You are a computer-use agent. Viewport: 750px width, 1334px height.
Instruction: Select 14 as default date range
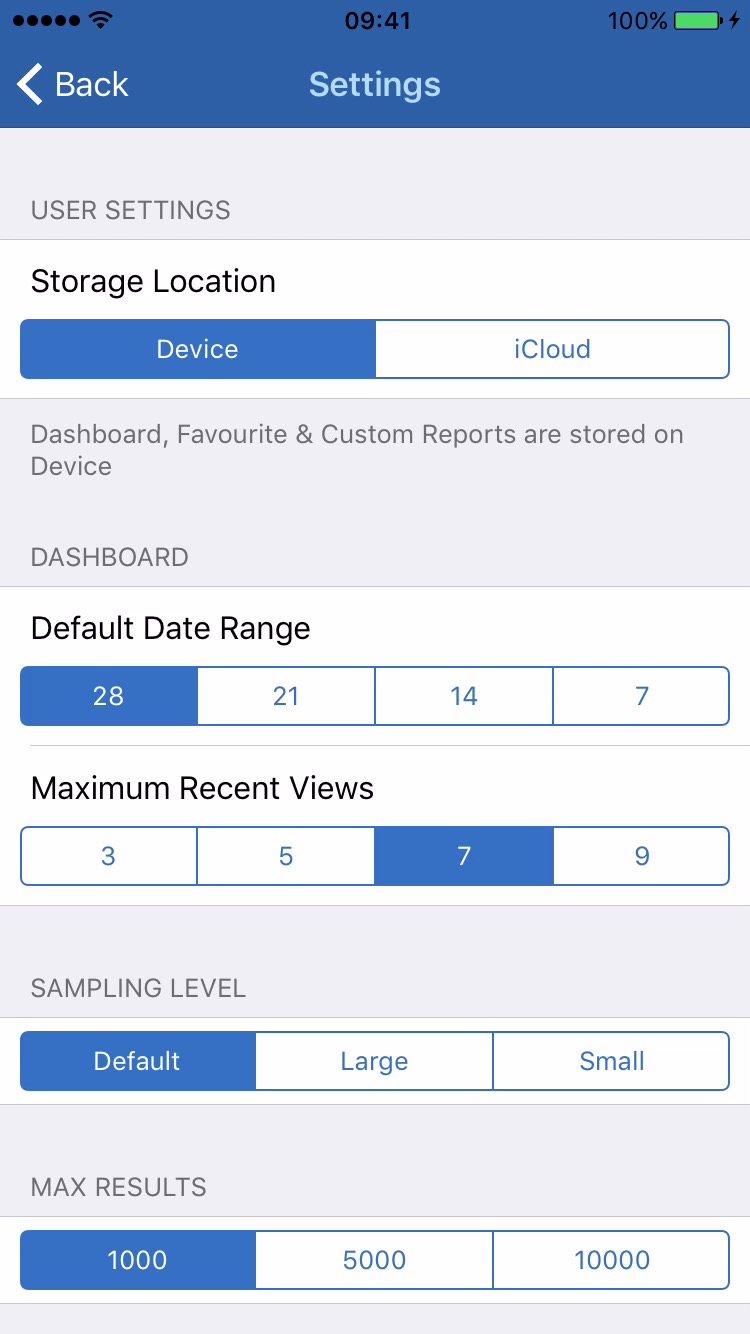tap(464, 696)
